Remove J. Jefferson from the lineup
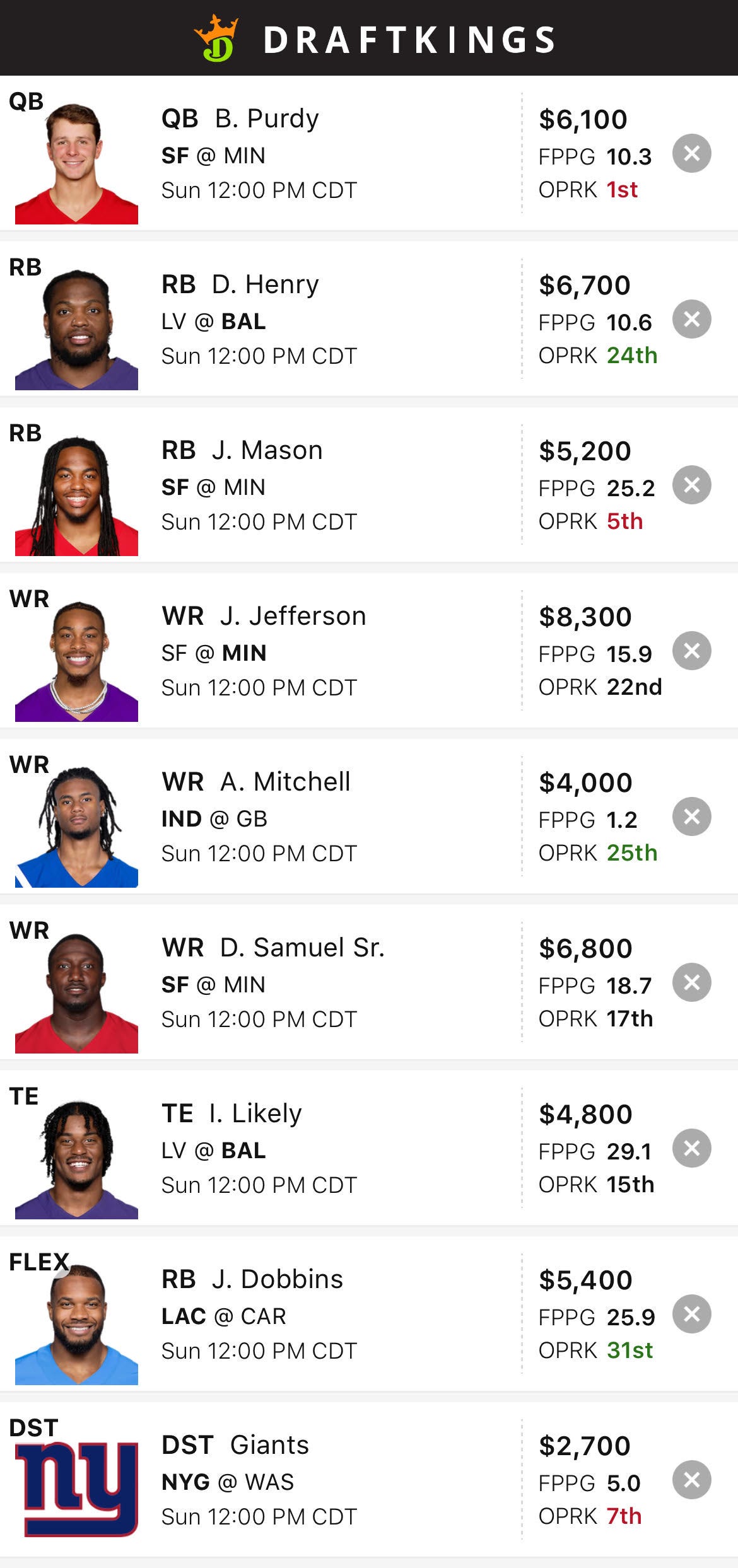Viewport: 738px width, 1568px height. (x=691, y=651)
